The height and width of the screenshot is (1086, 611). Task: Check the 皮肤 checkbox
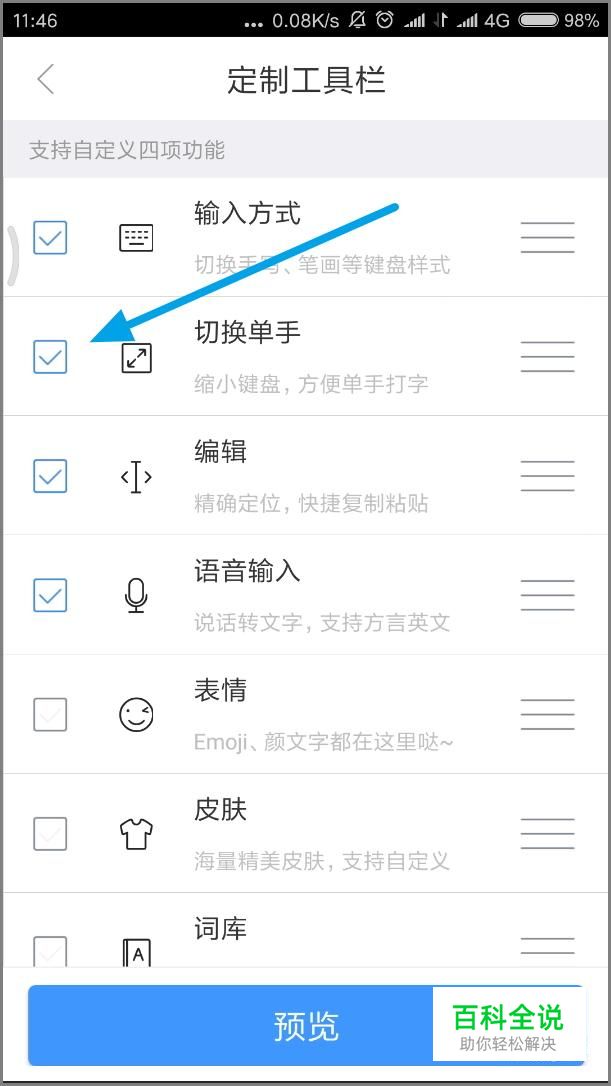[x=50, y=833]
